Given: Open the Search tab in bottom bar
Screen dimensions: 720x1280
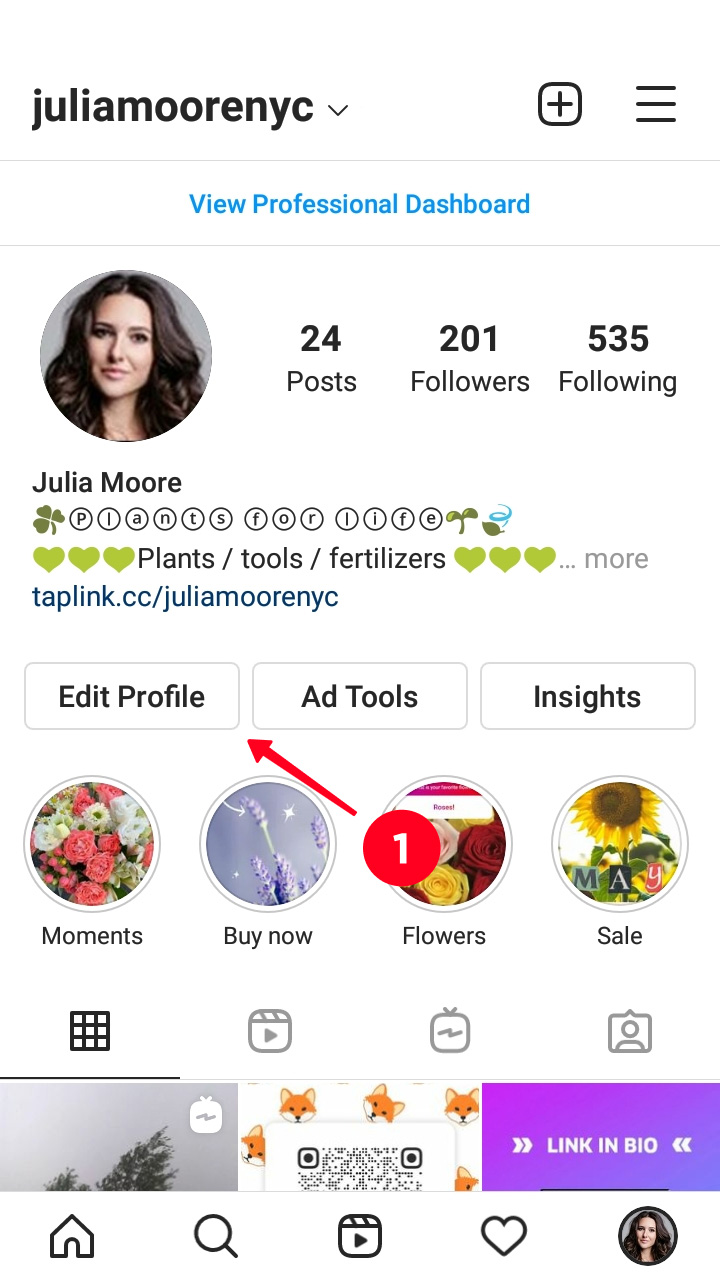Looking at the screenshot, I should click(x=216, y=1237).
